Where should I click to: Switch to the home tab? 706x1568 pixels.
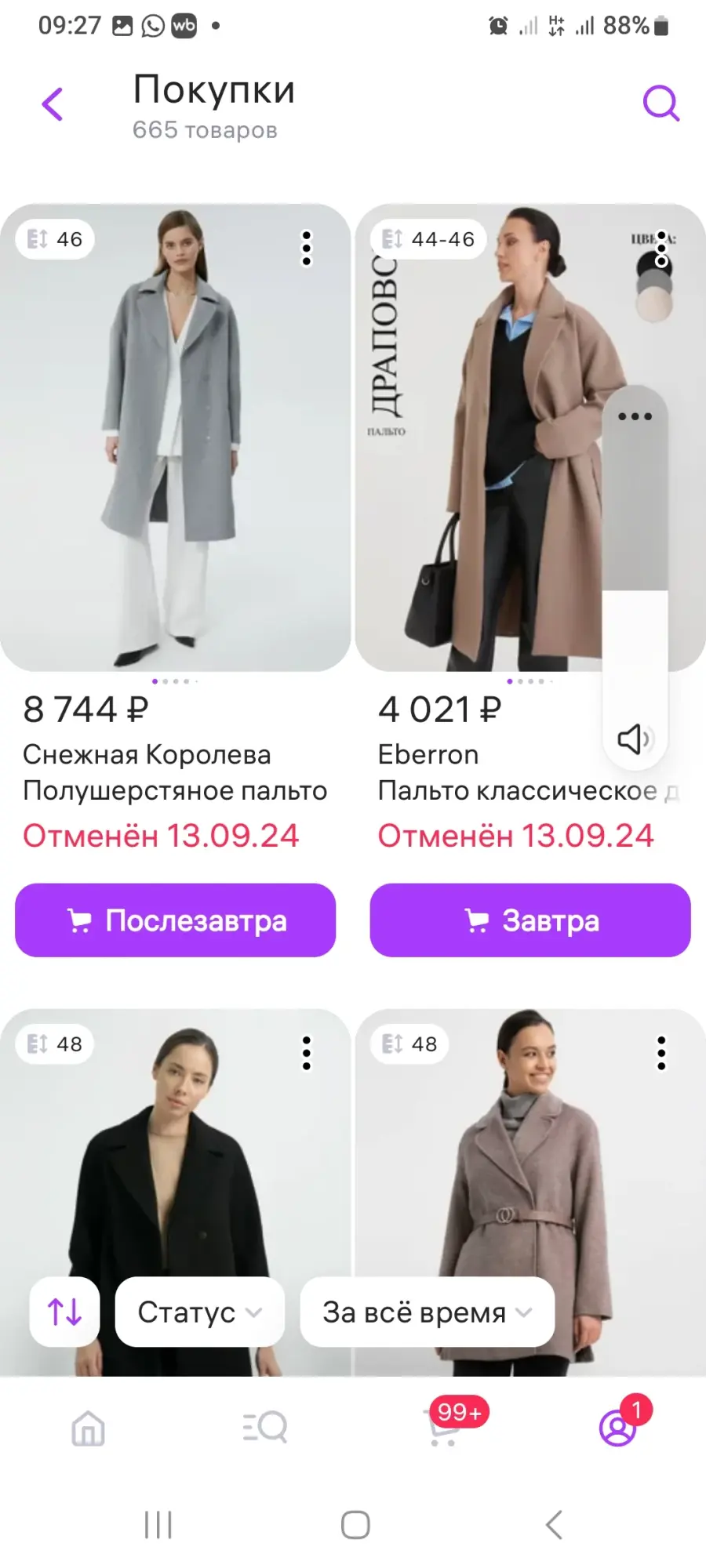88,1428
